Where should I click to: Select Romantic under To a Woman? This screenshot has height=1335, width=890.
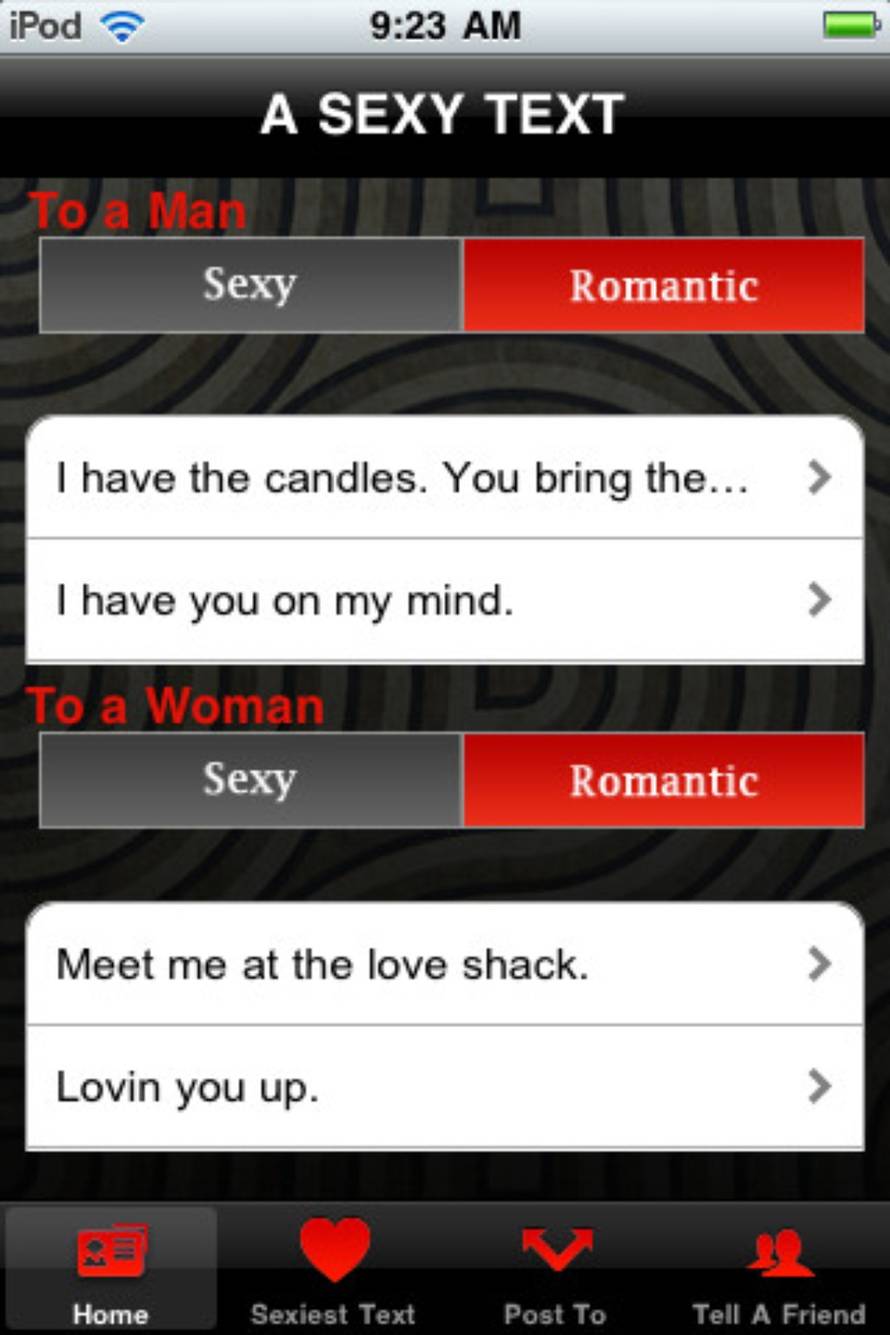tap(663, 780)
